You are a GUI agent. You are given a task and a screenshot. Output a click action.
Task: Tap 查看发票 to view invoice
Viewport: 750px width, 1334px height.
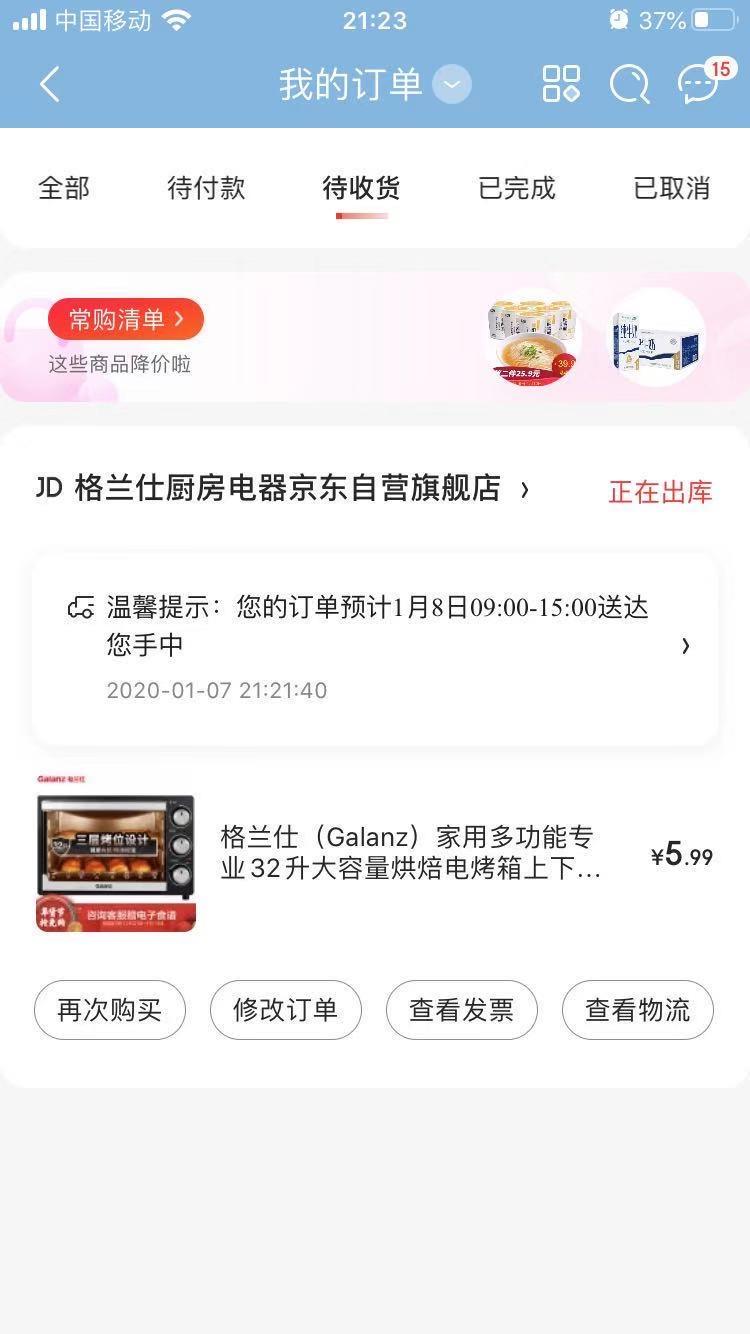click(x=461, y=1010)
